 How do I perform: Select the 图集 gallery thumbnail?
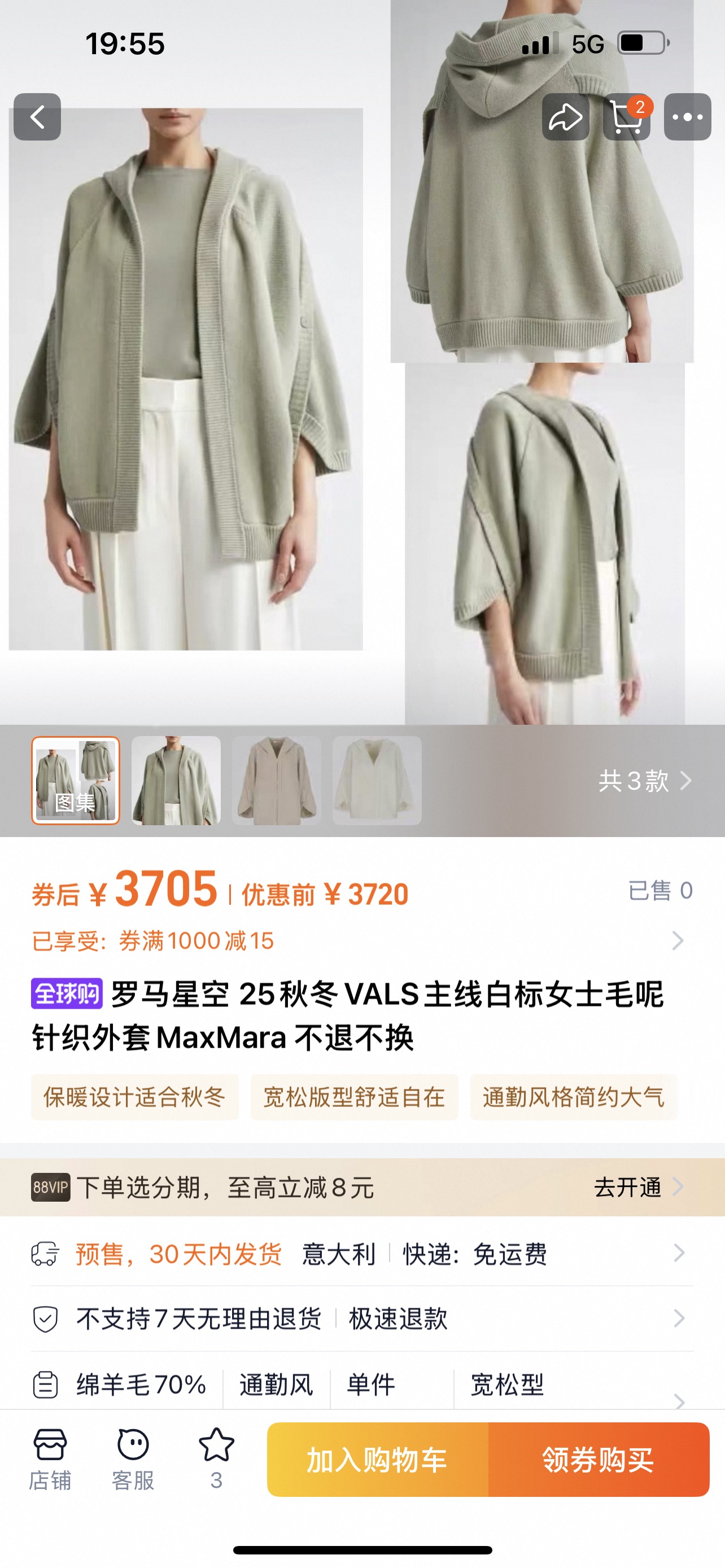point(76,781)
